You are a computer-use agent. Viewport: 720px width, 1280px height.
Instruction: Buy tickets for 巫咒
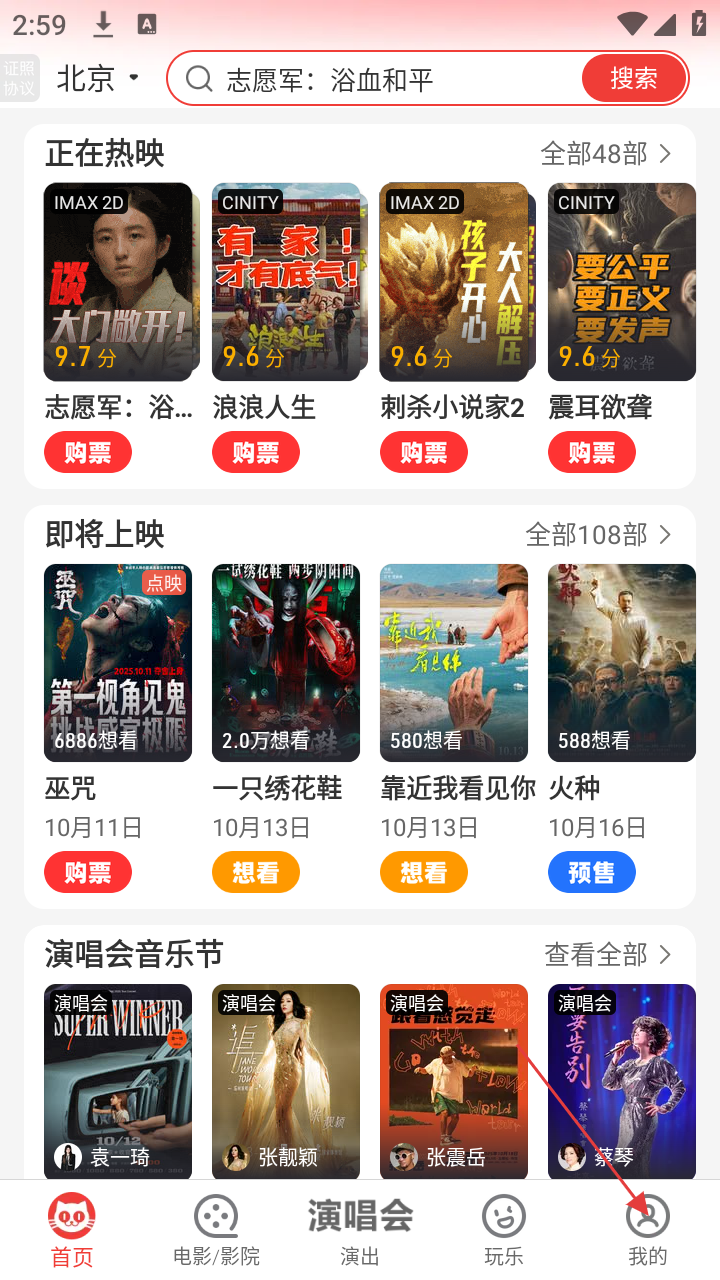(88, 872)
